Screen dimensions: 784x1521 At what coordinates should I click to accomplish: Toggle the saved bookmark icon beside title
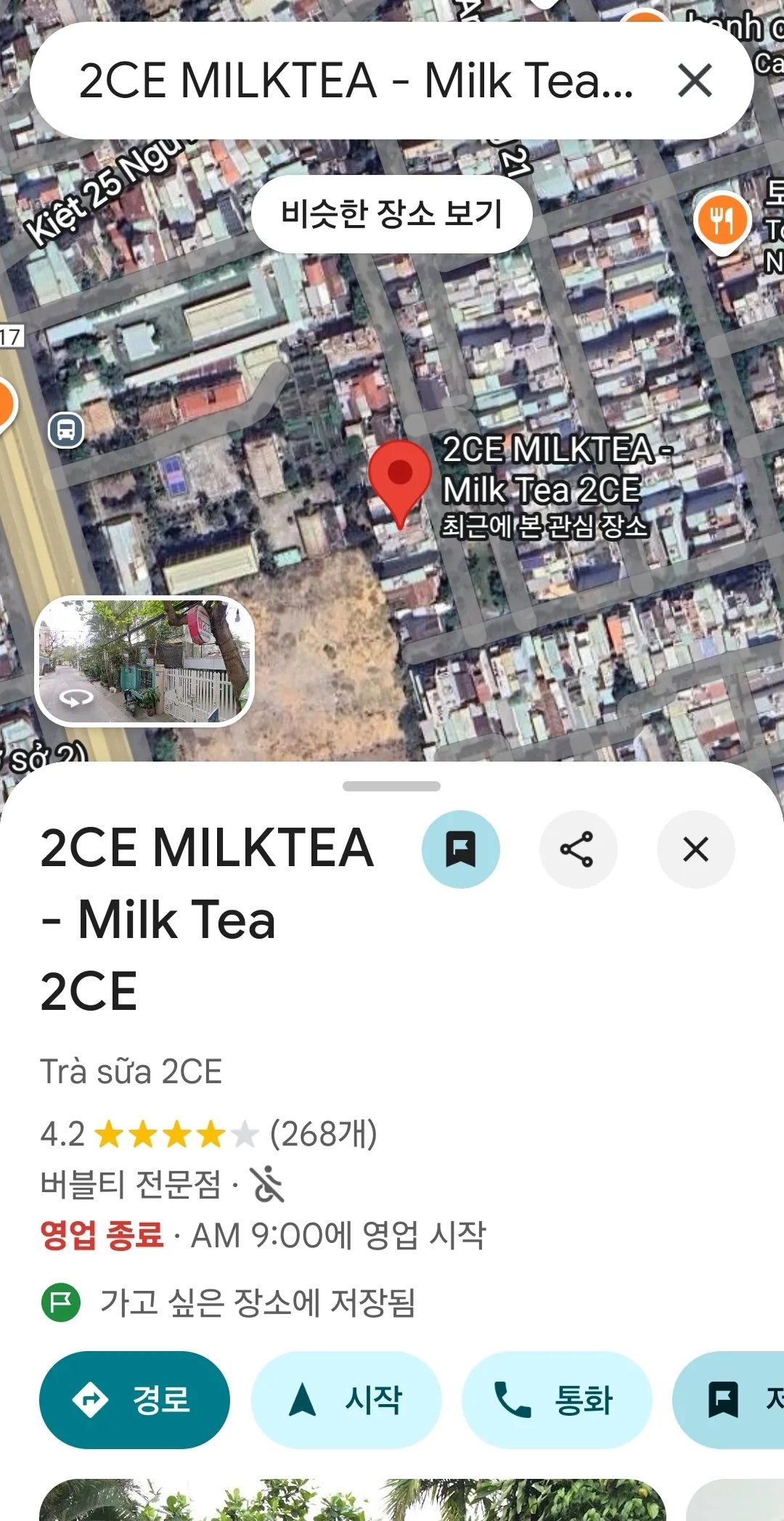click(461, 849)
